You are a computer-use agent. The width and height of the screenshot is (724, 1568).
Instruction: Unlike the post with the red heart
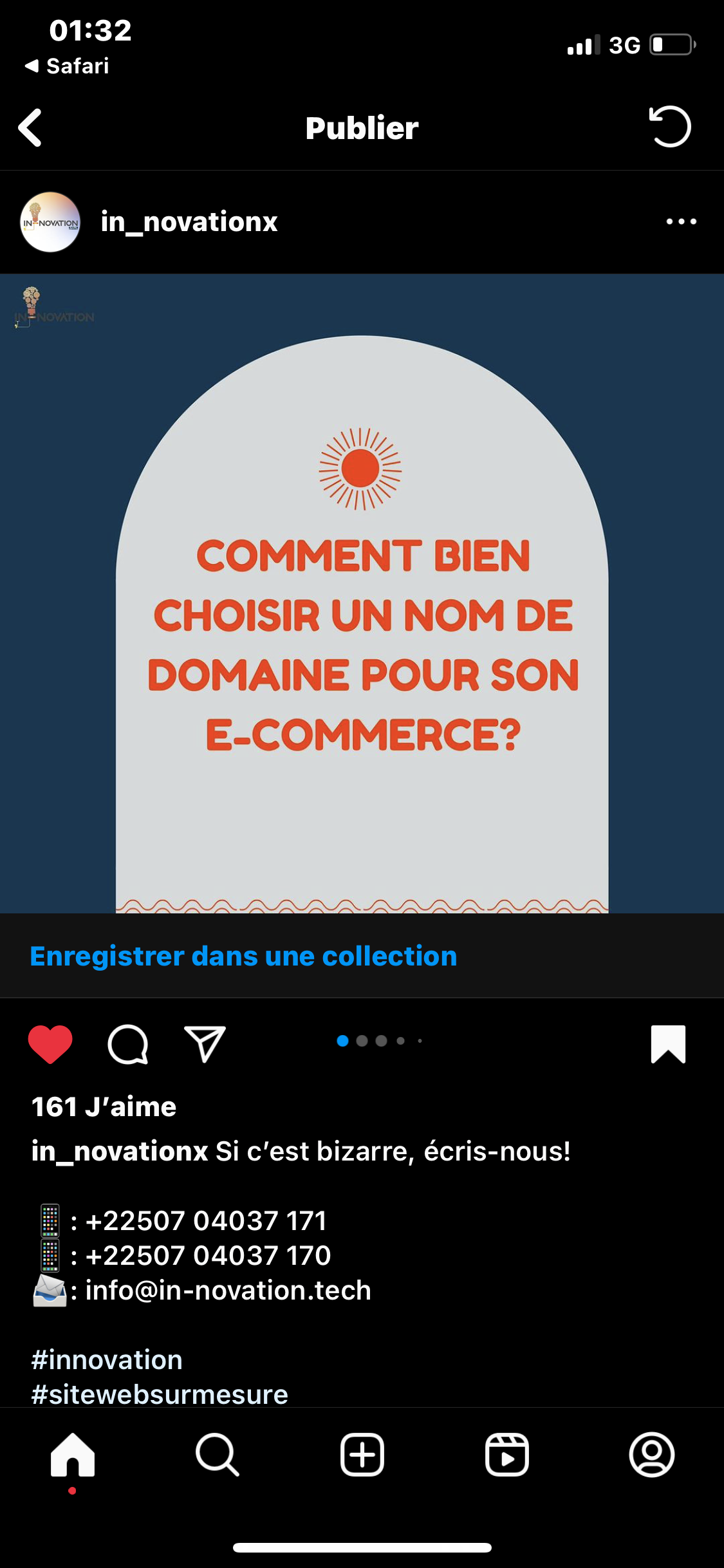coord(50,1043)
